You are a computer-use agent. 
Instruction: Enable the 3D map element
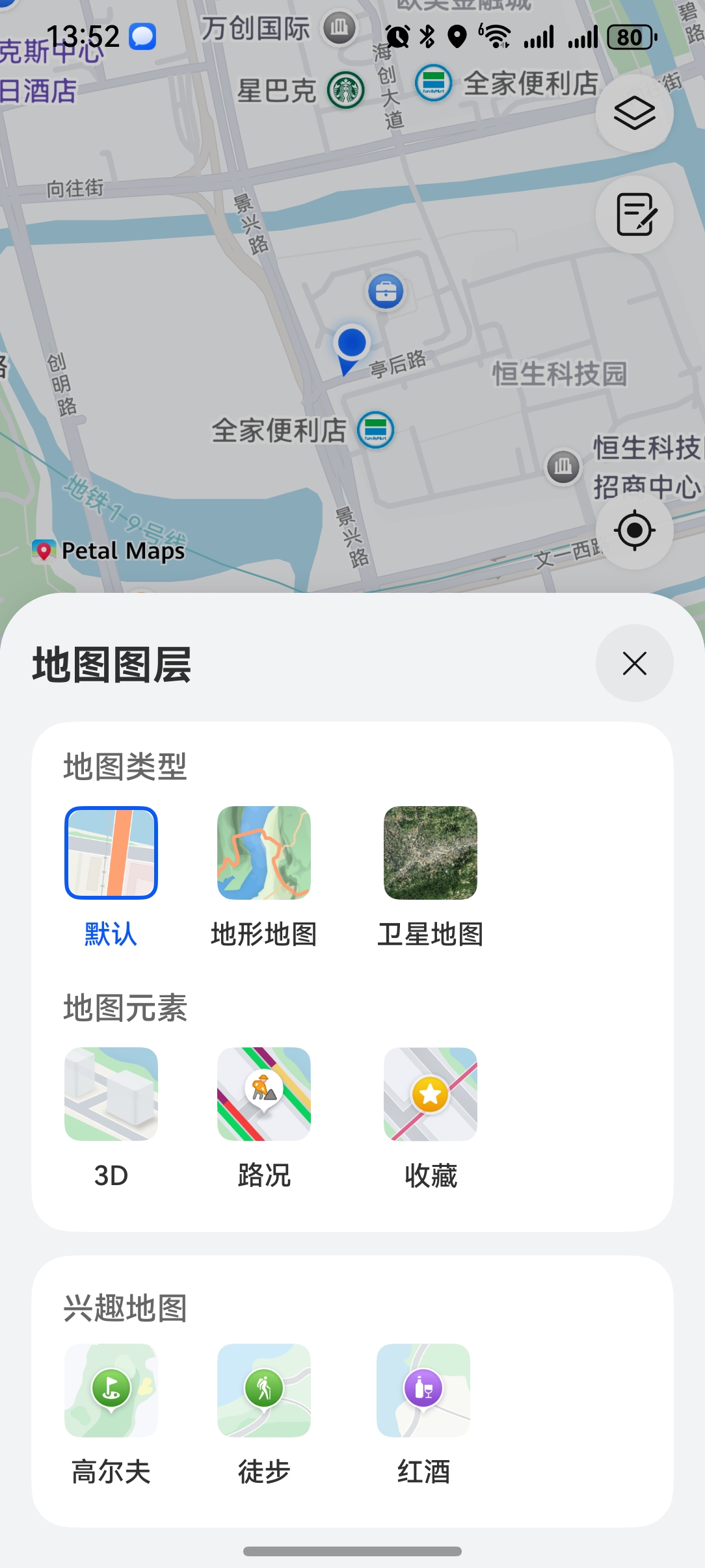point(111,1094)
